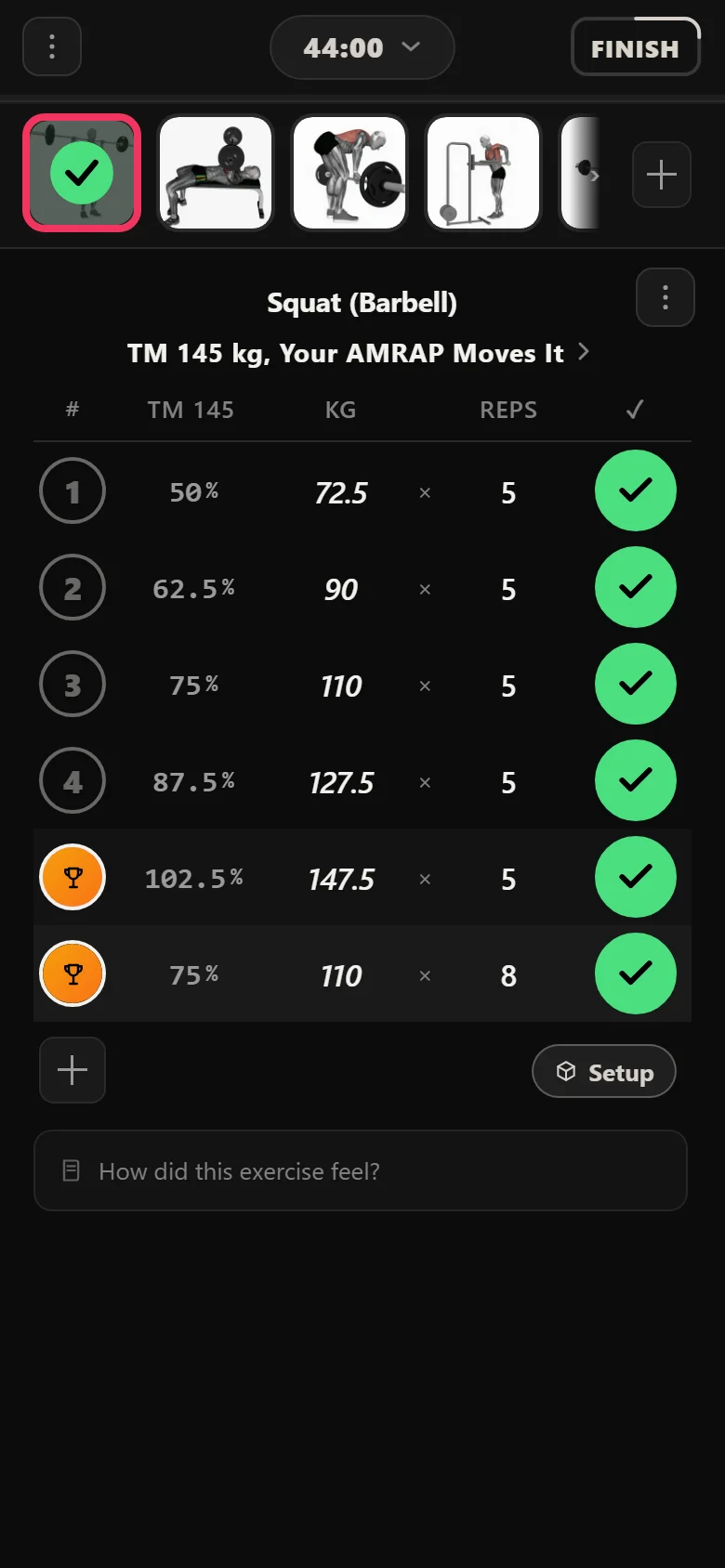Viewport: 725px width, 1568px height.
Task: Open the Setup button
Action: 604,1072
